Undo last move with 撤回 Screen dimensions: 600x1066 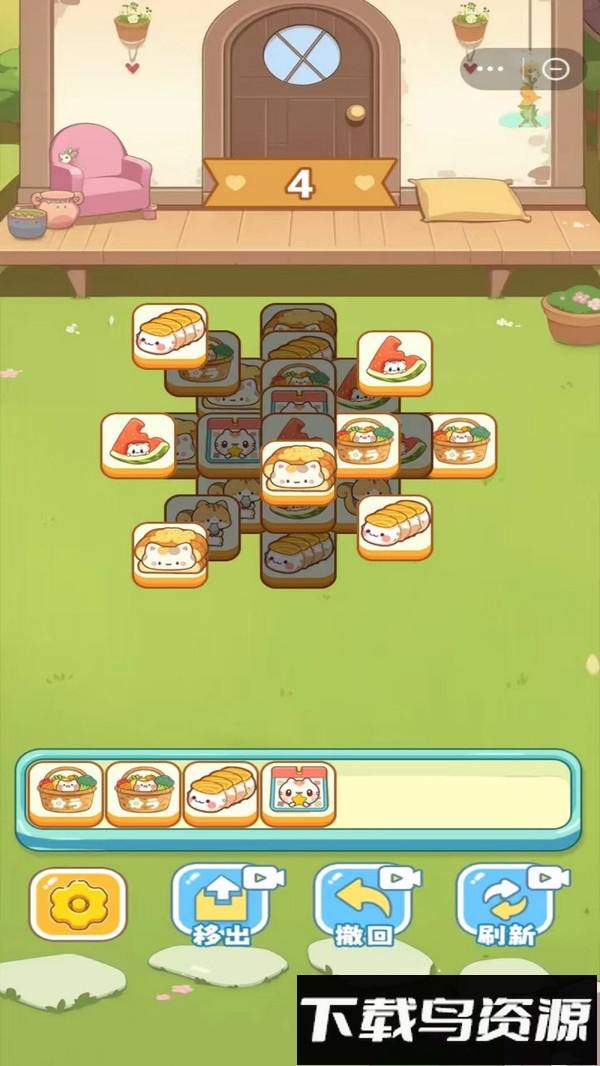coord(363,904)
